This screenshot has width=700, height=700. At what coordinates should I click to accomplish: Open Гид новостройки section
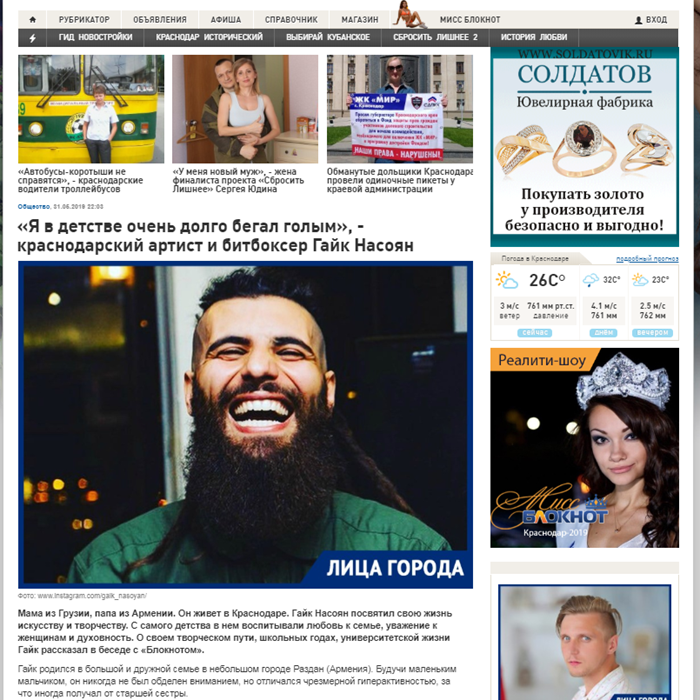point(95,38)
